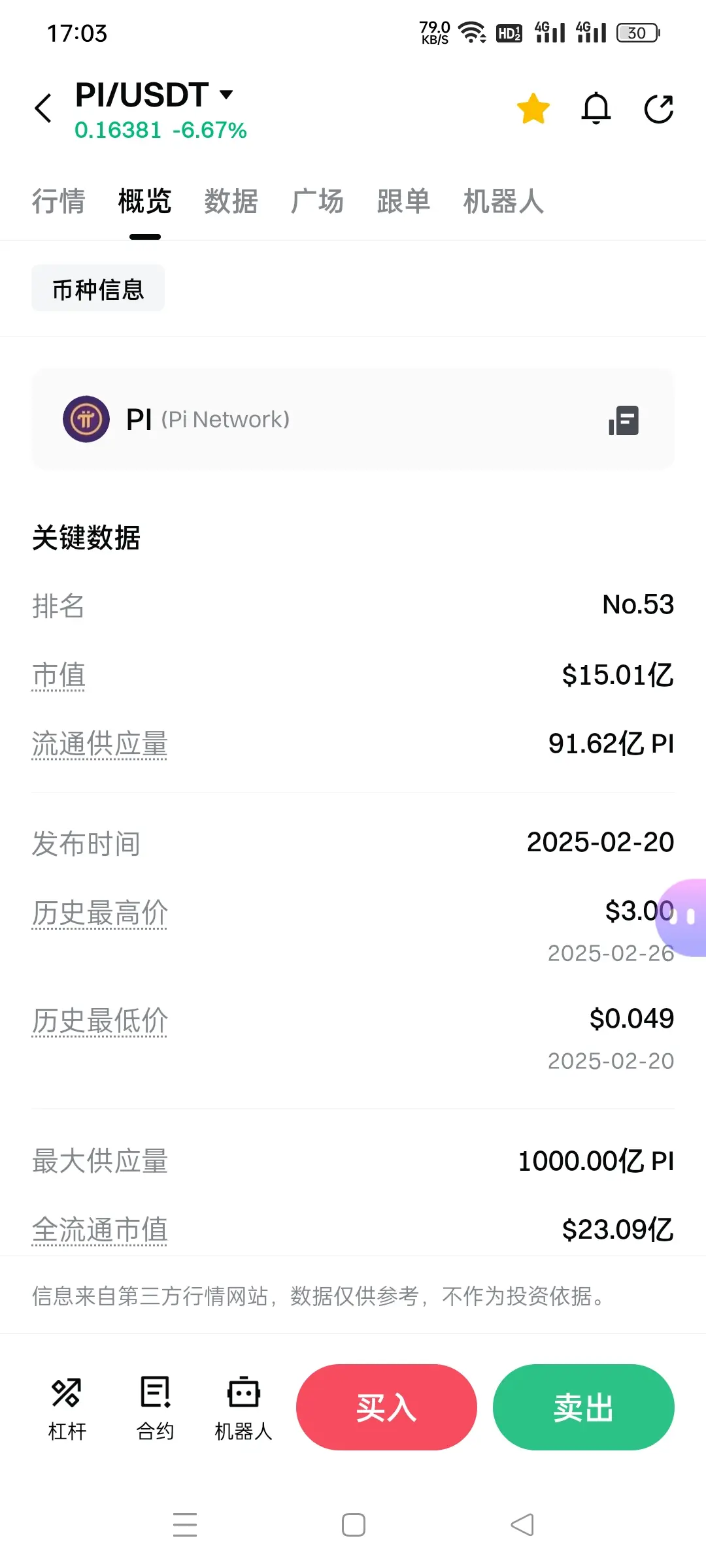Show explanation for 流通供应量
The width and height of the screenshot is (706, 1568).
pyautogui.click(x=99, y=744)
